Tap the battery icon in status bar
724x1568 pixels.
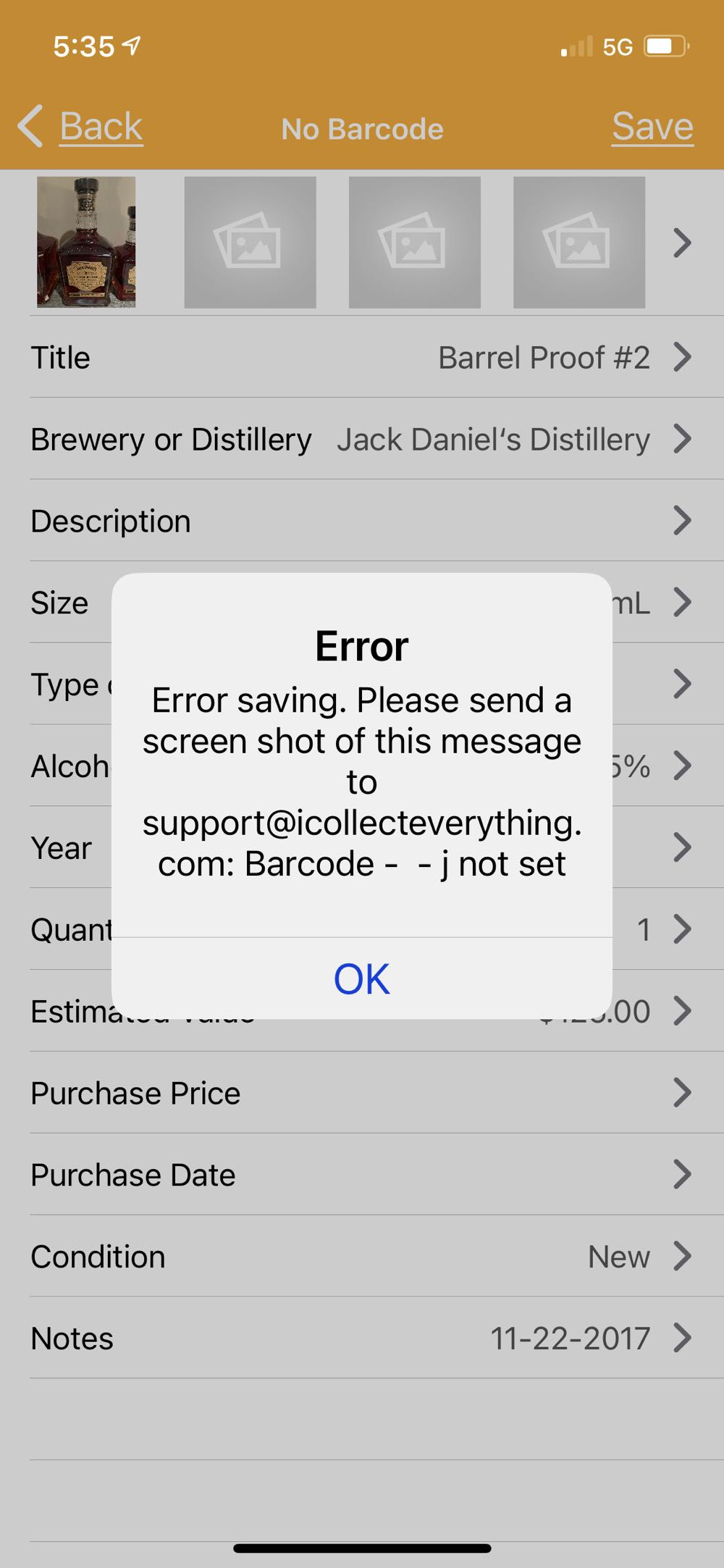(x=667, y=46)
